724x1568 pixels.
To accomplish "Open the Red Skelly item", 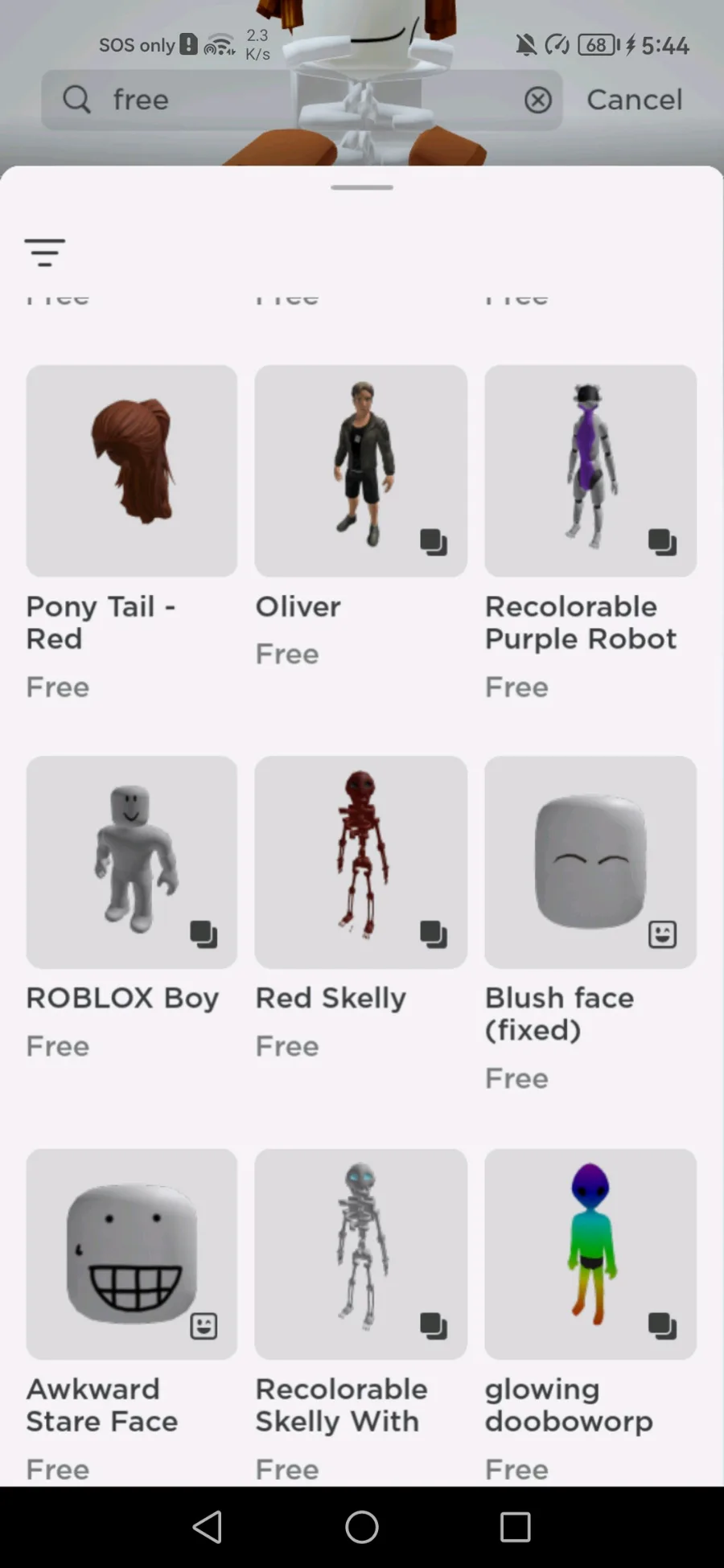I will tap(360, 862).
